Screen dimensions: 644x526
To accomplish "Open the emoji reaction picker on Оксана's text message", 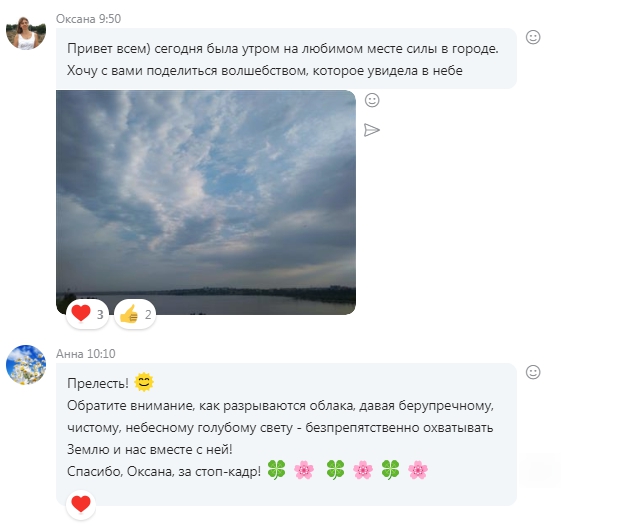I will pos(533,37).
